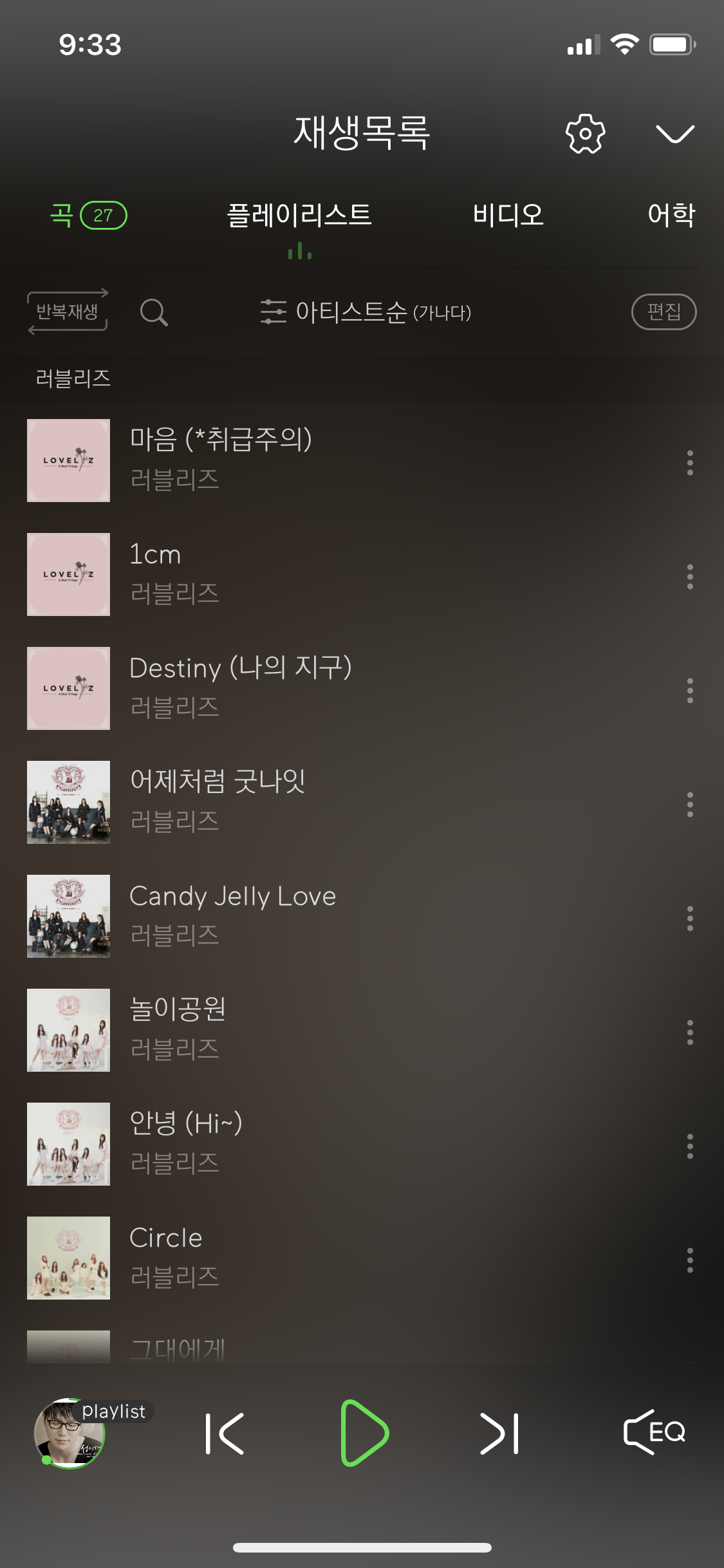Play the song Destiny (나의 지구)
Screen dimensions: 724x1568
click(x=240, y=668)
